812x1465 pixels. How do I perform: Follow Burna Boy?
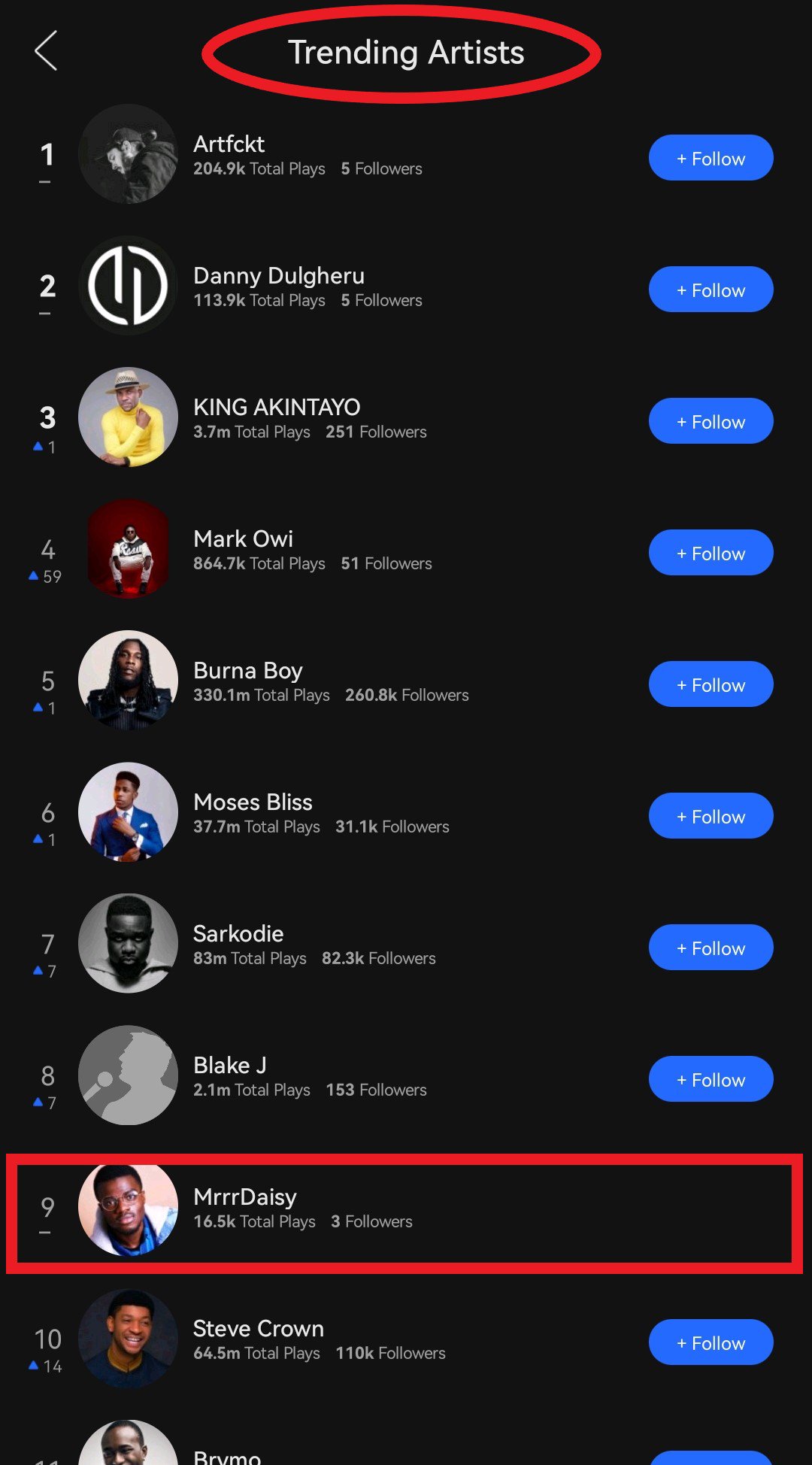point(710,684)
